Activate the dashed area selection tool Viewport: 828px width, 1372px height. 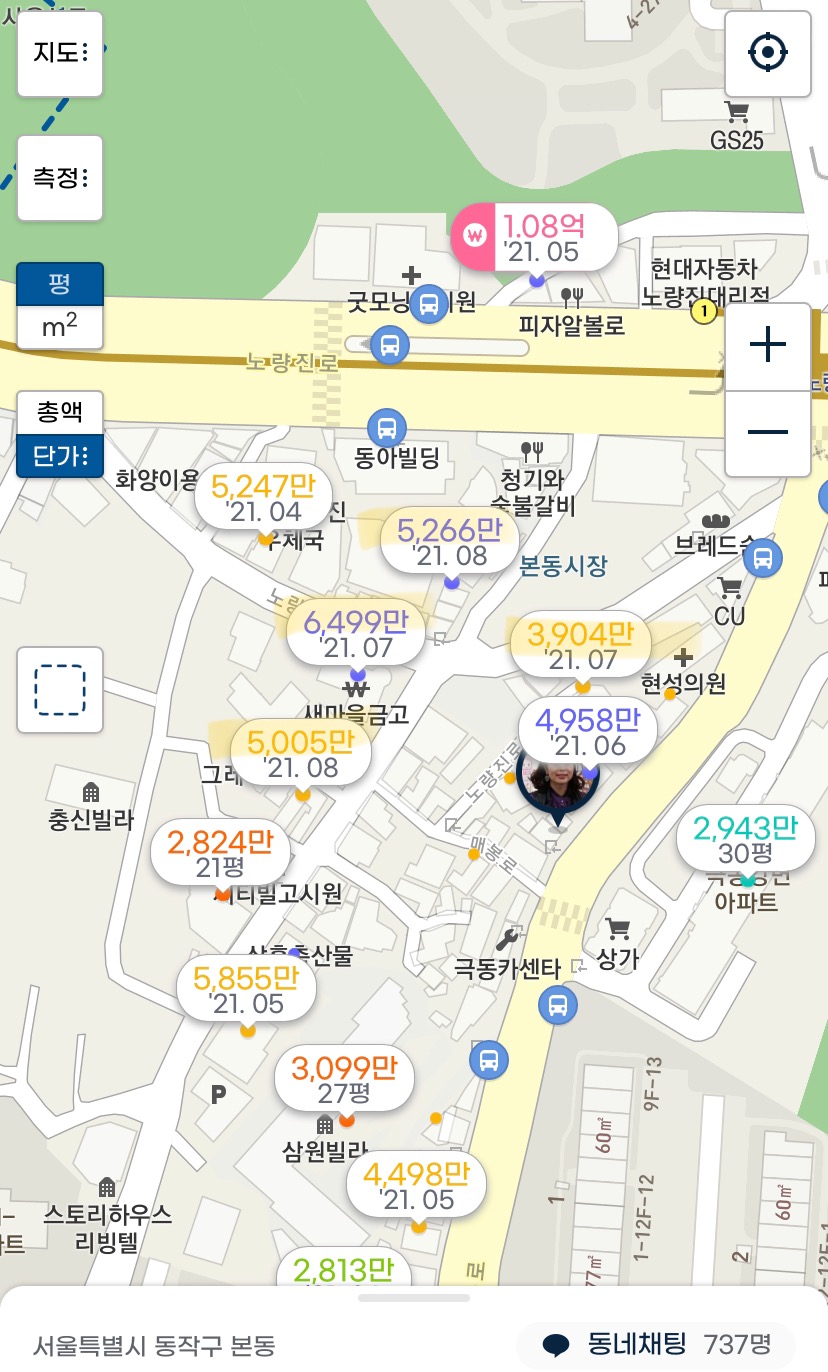(x=60, y=690)
